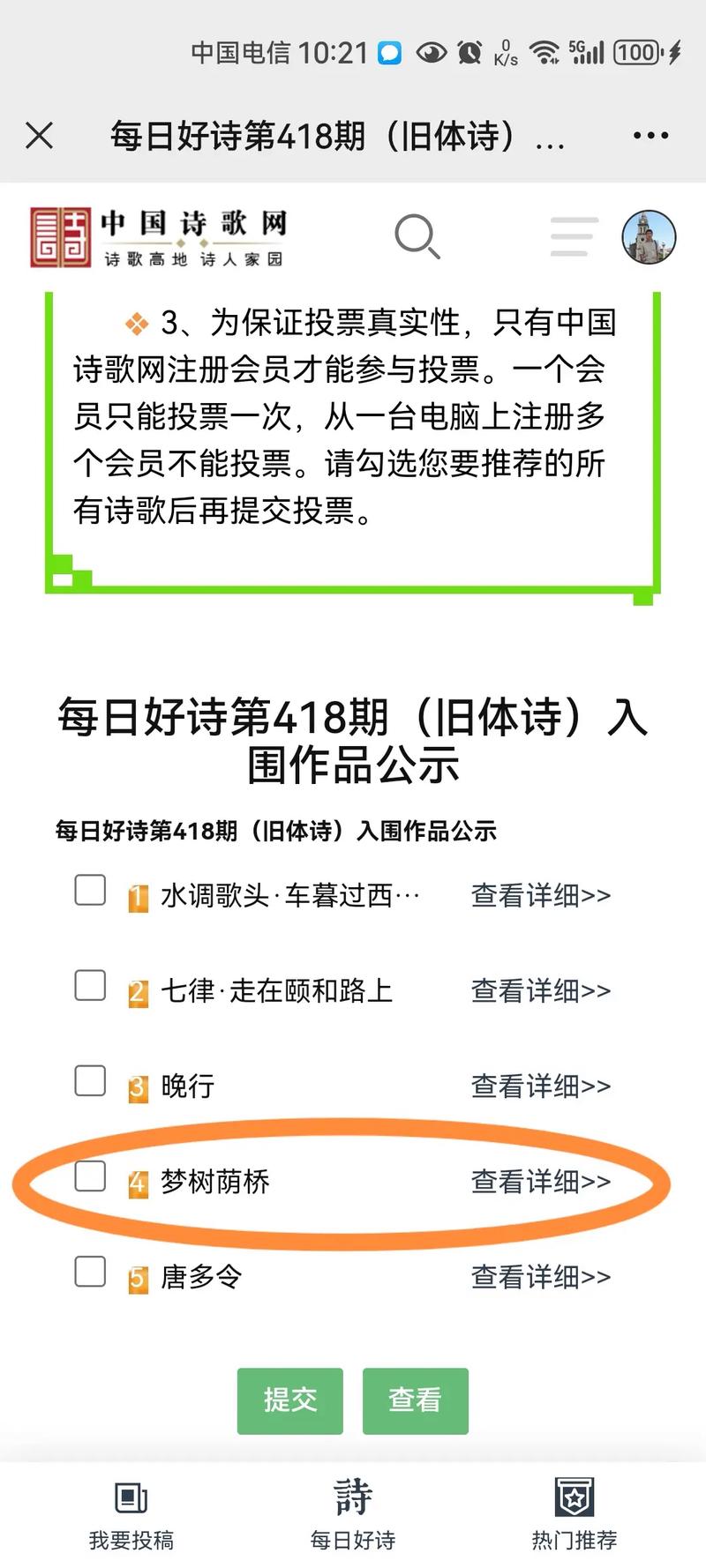
Task: Check the checkbox for 晚行
Action: pyautogui.click(x=89, y=1082)
